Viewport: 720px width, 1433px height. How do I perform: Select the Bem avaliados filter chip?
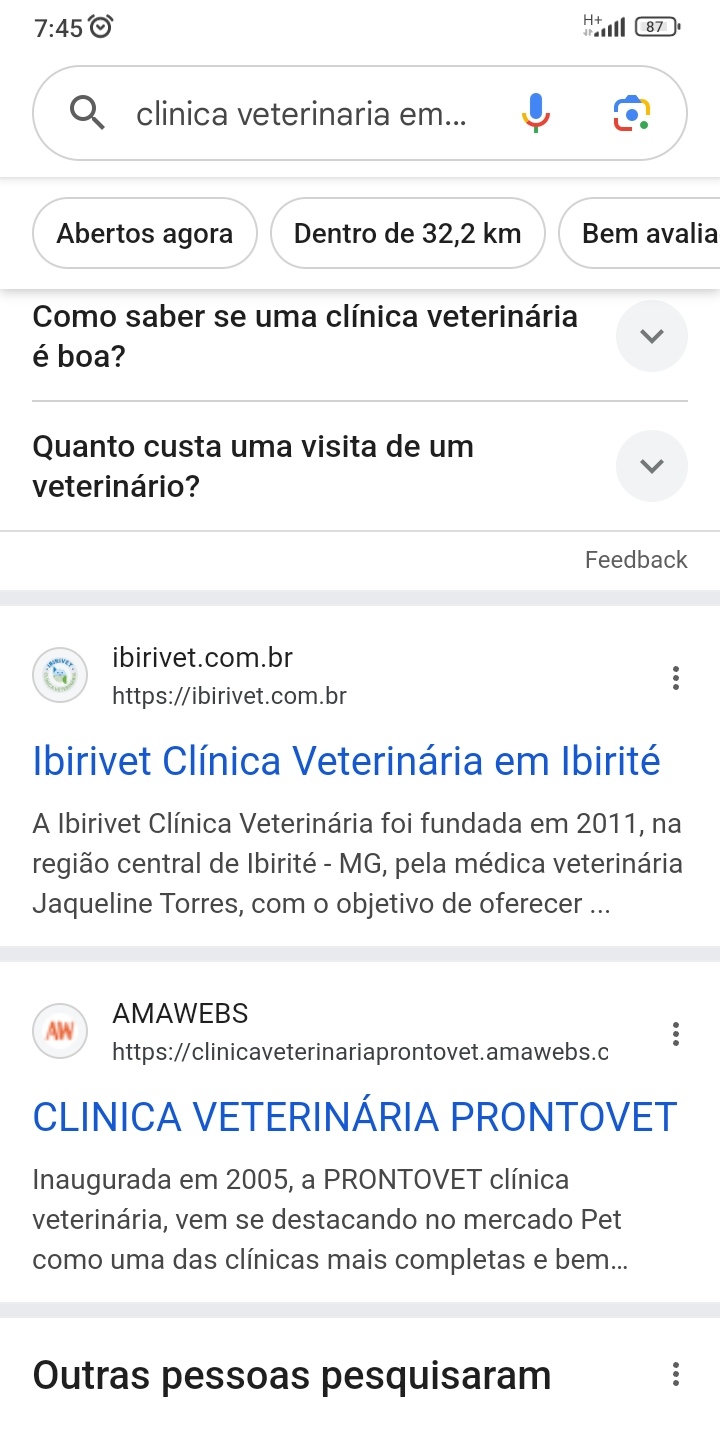click(x=640, y=234)
